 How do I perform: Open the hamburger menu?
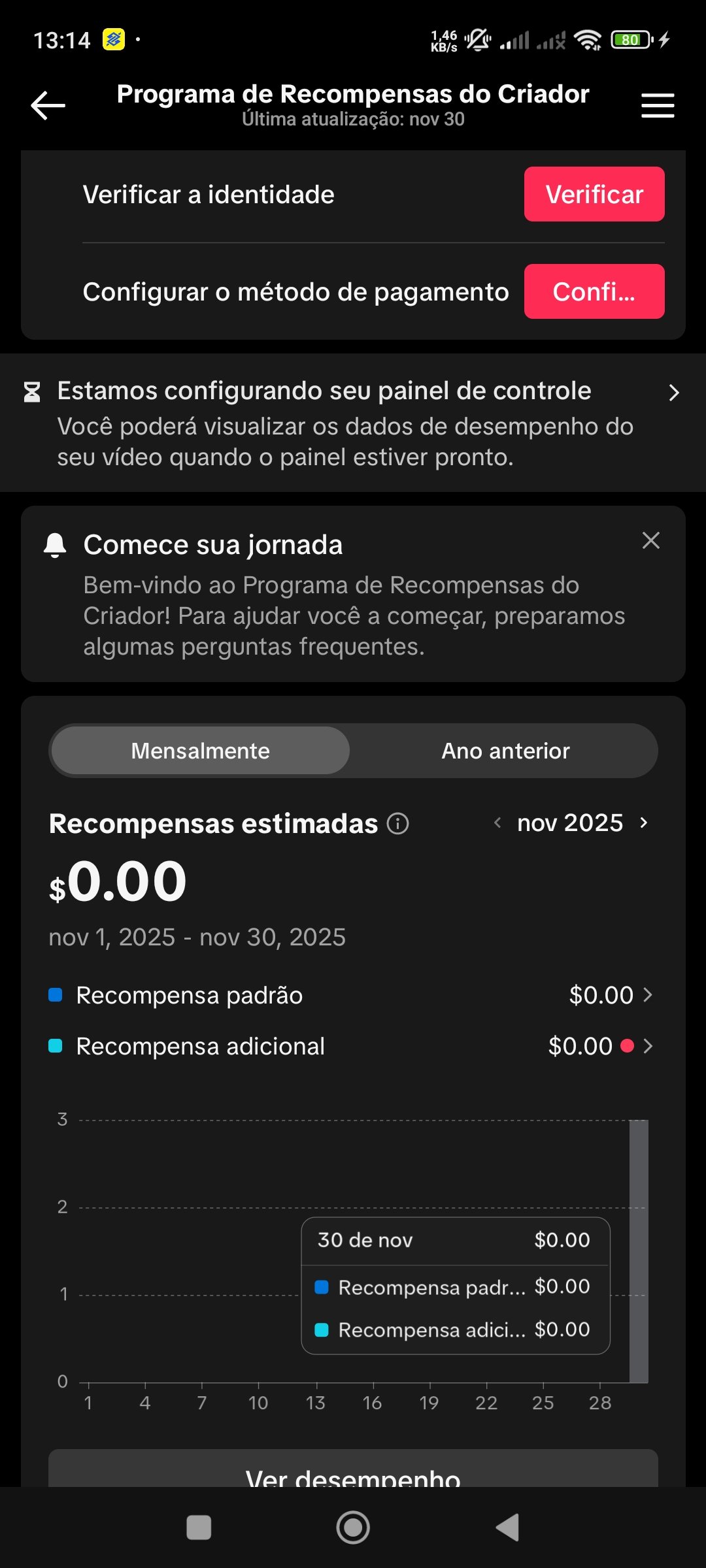(x=657, y=105)
